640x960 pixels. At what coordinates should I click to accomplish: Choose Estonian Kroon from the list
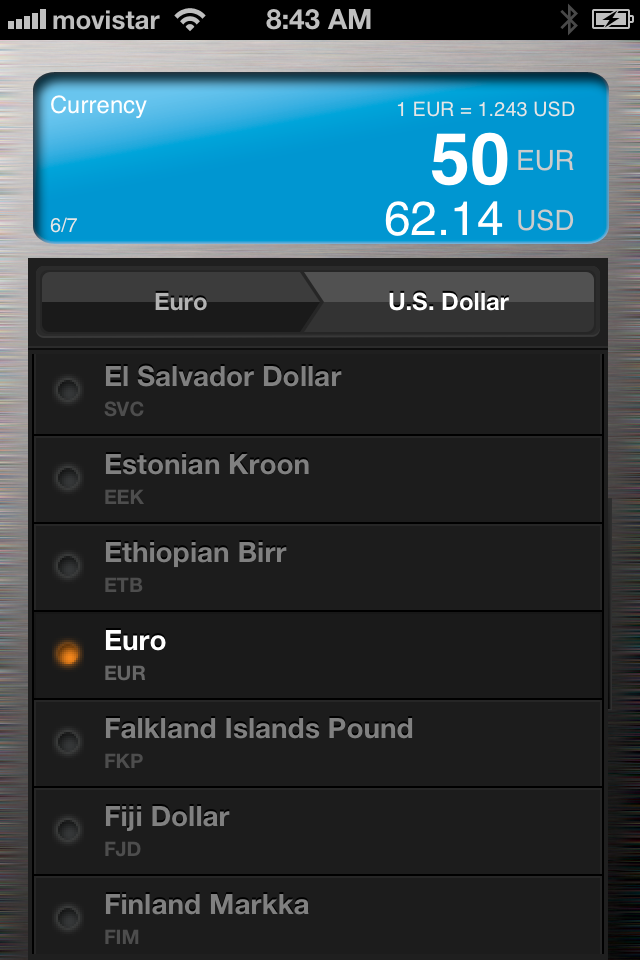(x=318, y=479)
